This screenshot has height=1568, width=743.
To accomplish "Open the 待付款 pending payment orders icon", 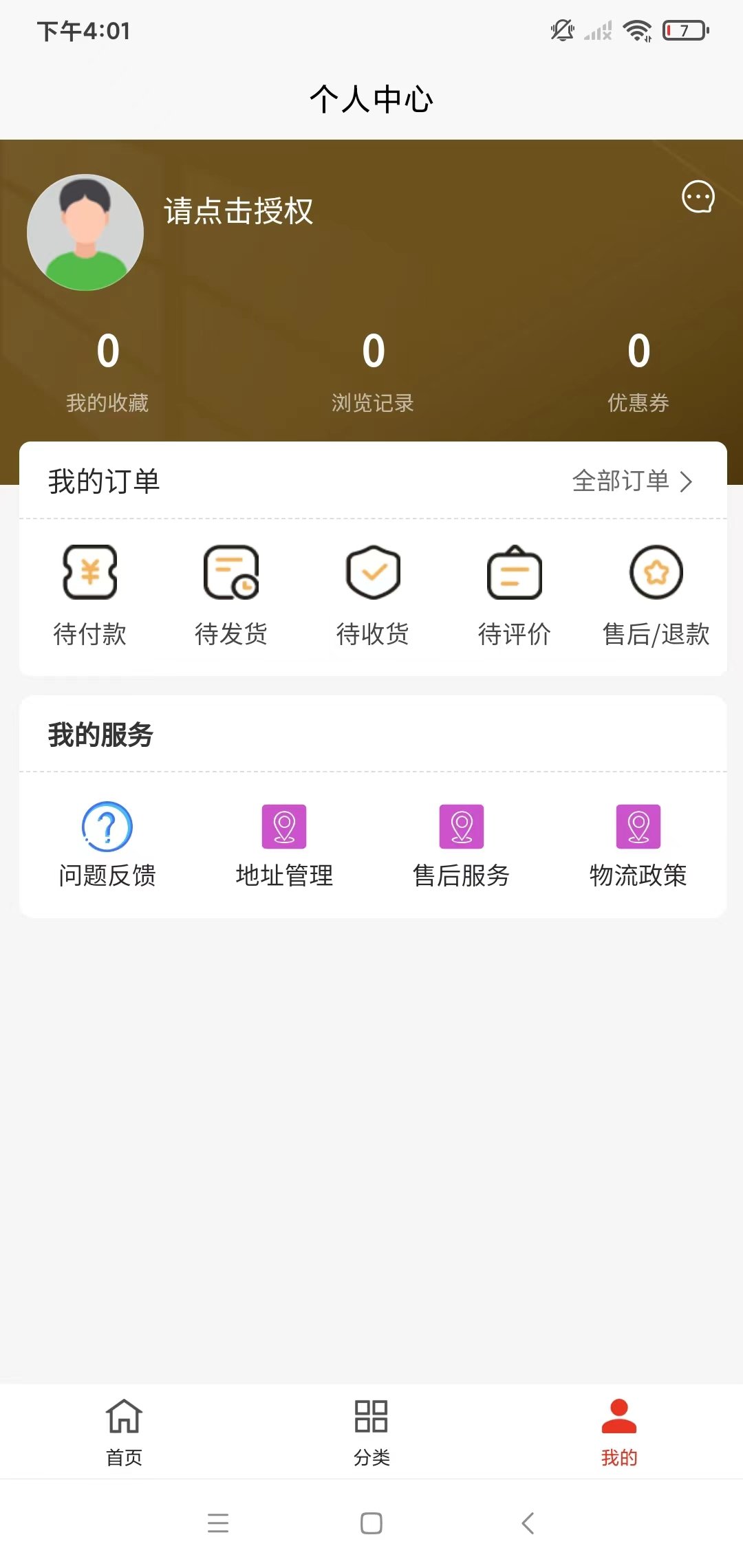I will 90,595.
